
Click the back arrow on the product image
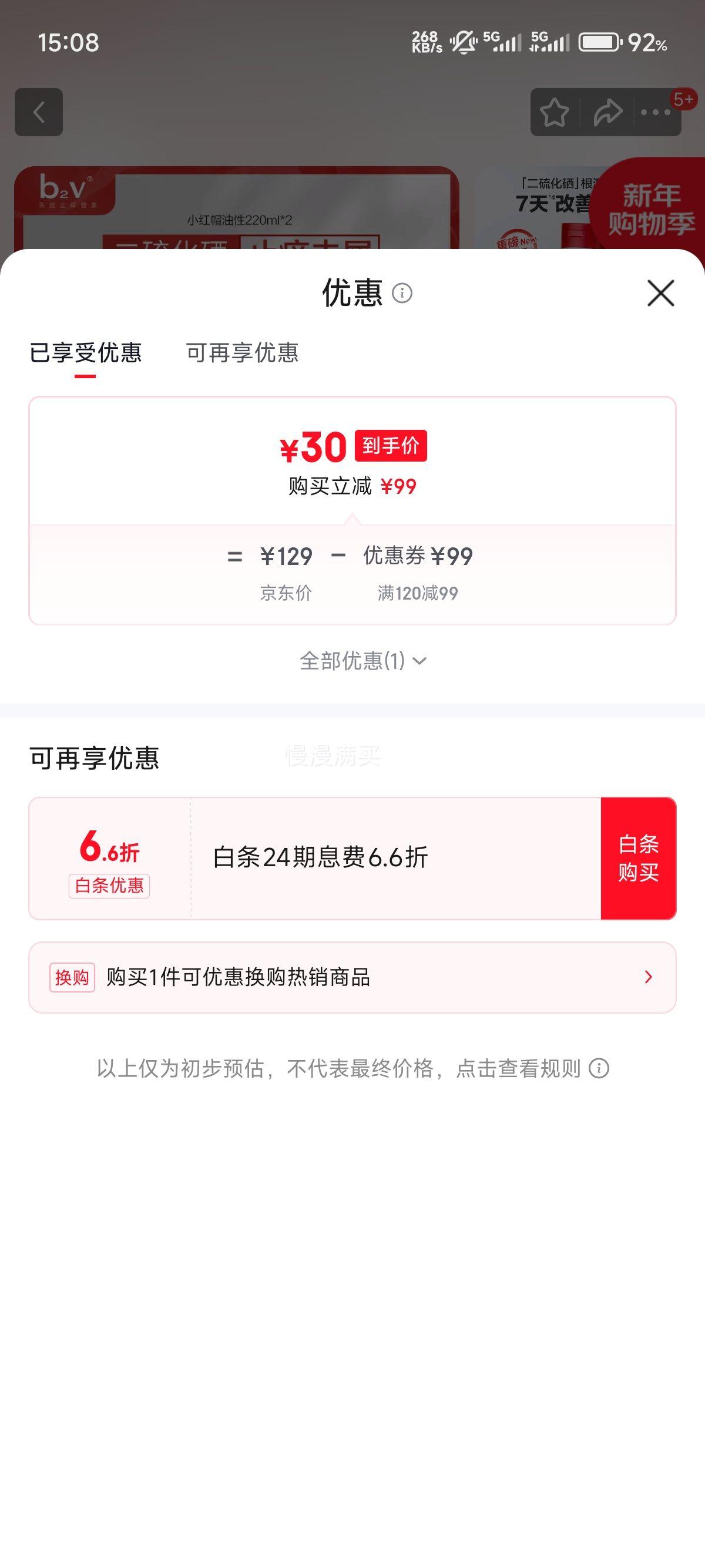click(x=38, y=112)
